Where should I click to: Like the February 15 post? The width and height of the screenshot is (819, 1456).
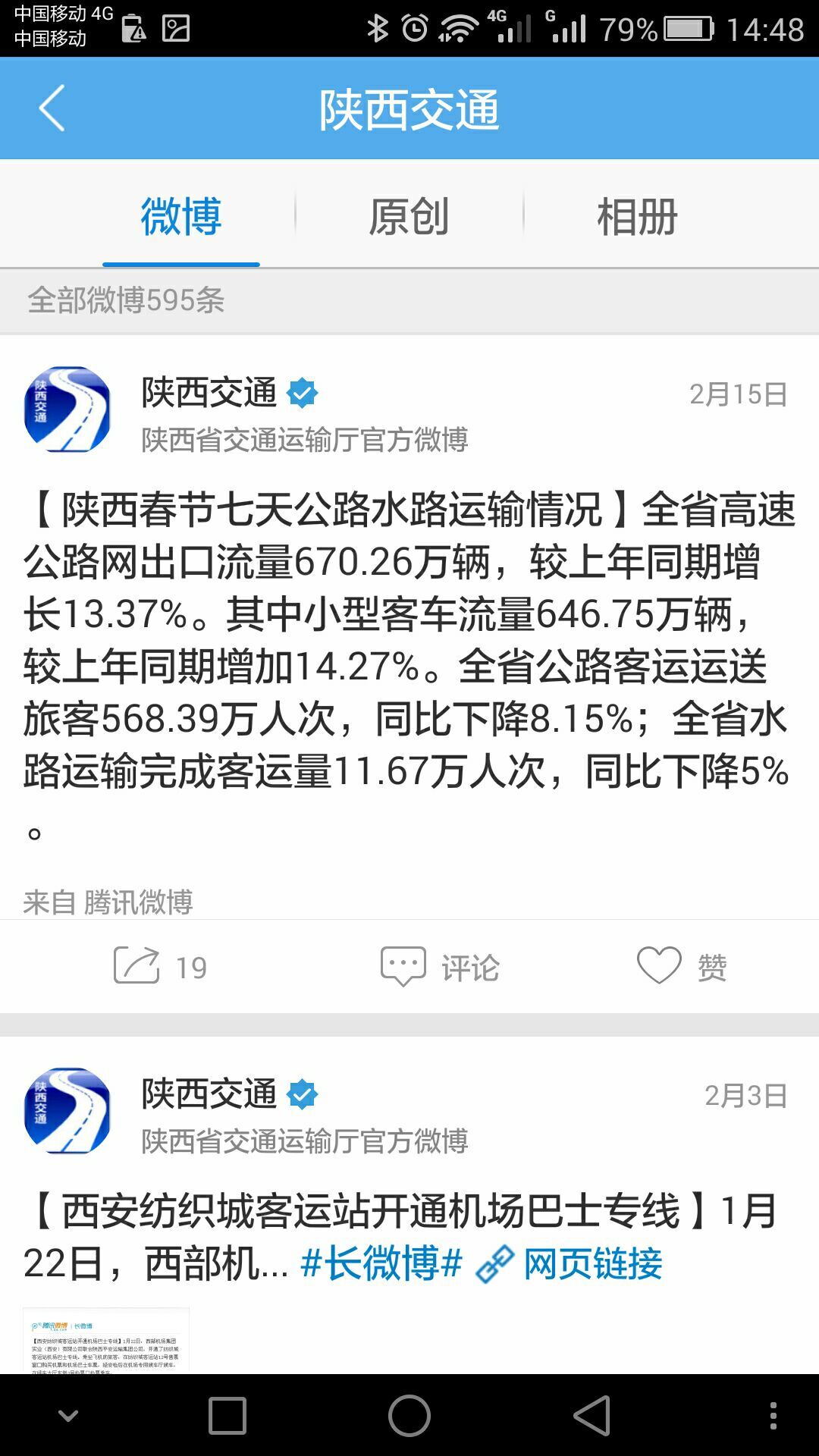[682, 966]
